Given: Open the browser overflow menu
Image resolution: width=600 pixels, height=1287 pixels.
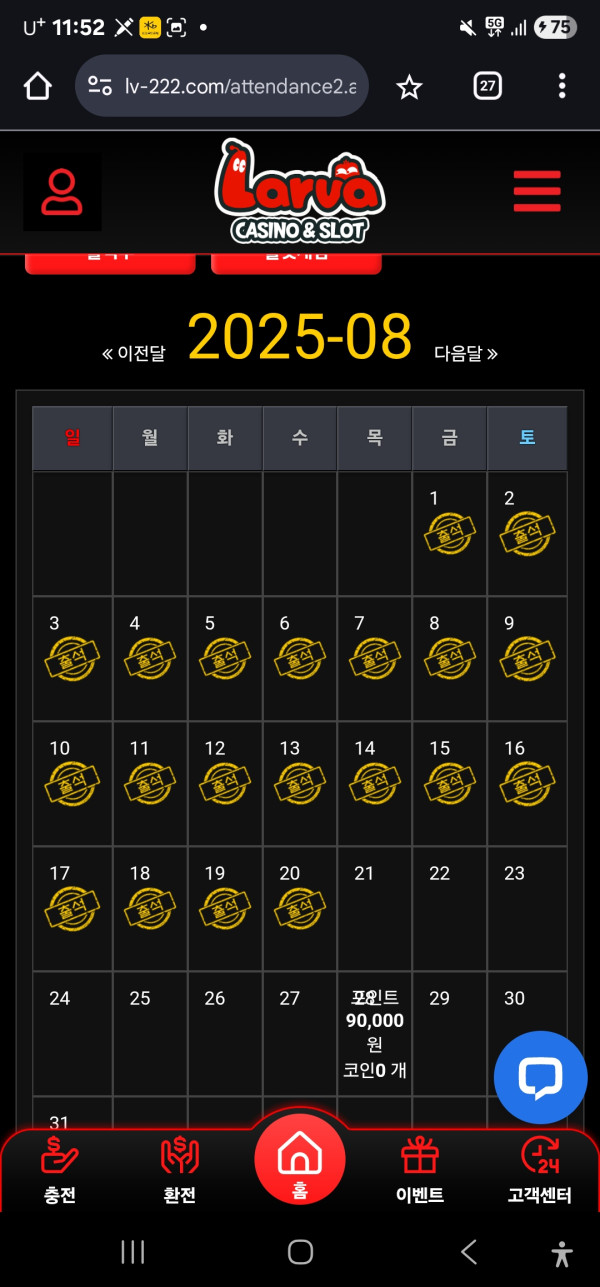Looking at the screenshot, I should (562, 86).
